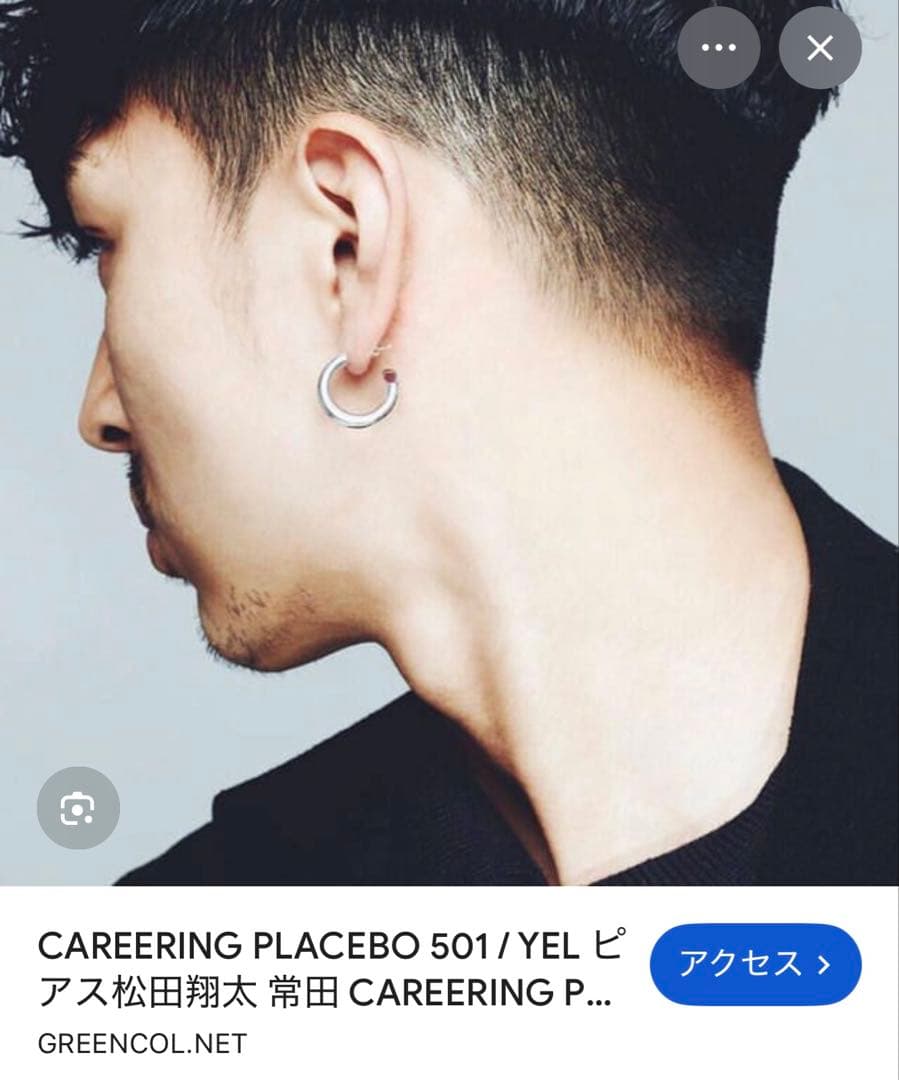This screenshot has width=899, height=1080.
Task: Tap the earring photo to view fullscreen
Action: click(x=450, y=450)
